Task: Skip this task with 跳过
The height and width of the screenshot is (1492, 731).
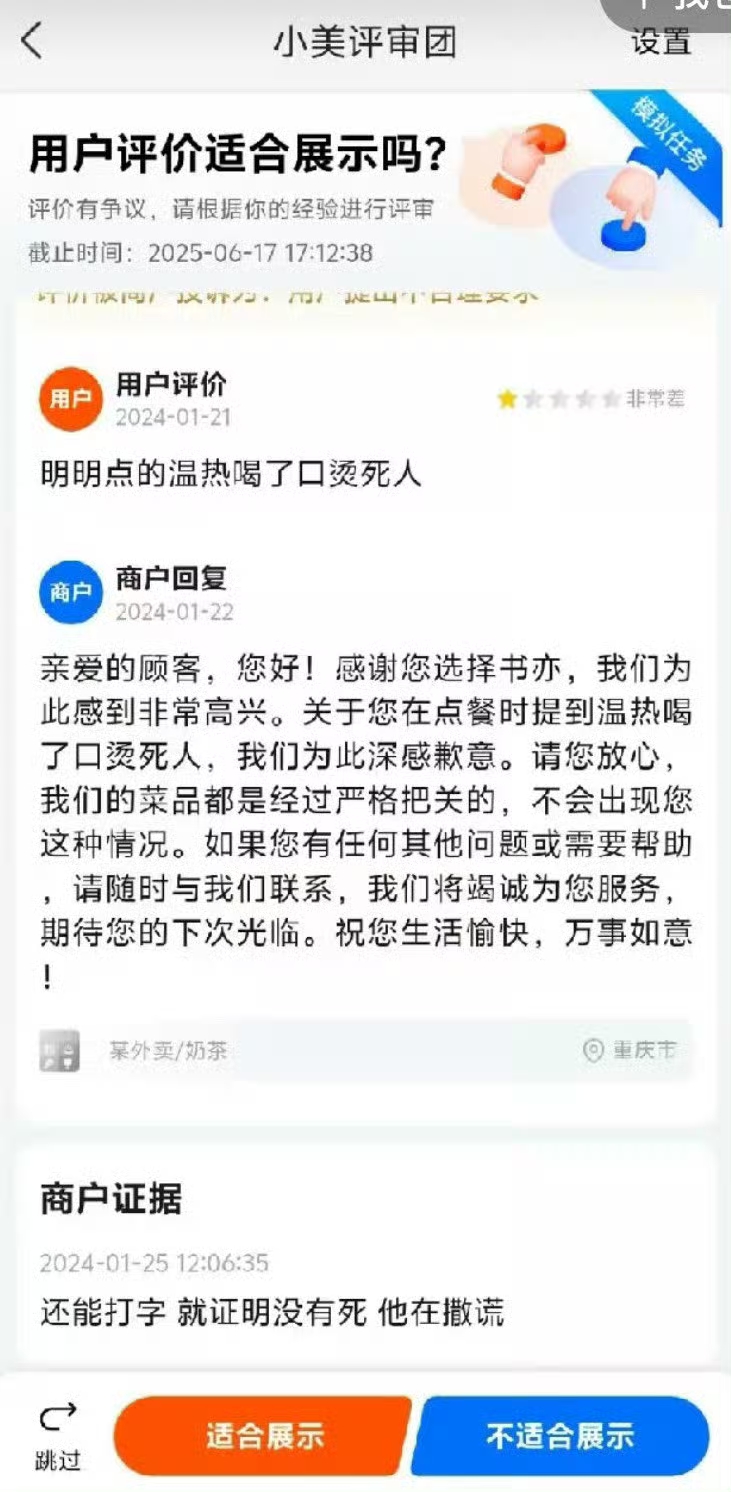Action: [x=58, y=1438]
